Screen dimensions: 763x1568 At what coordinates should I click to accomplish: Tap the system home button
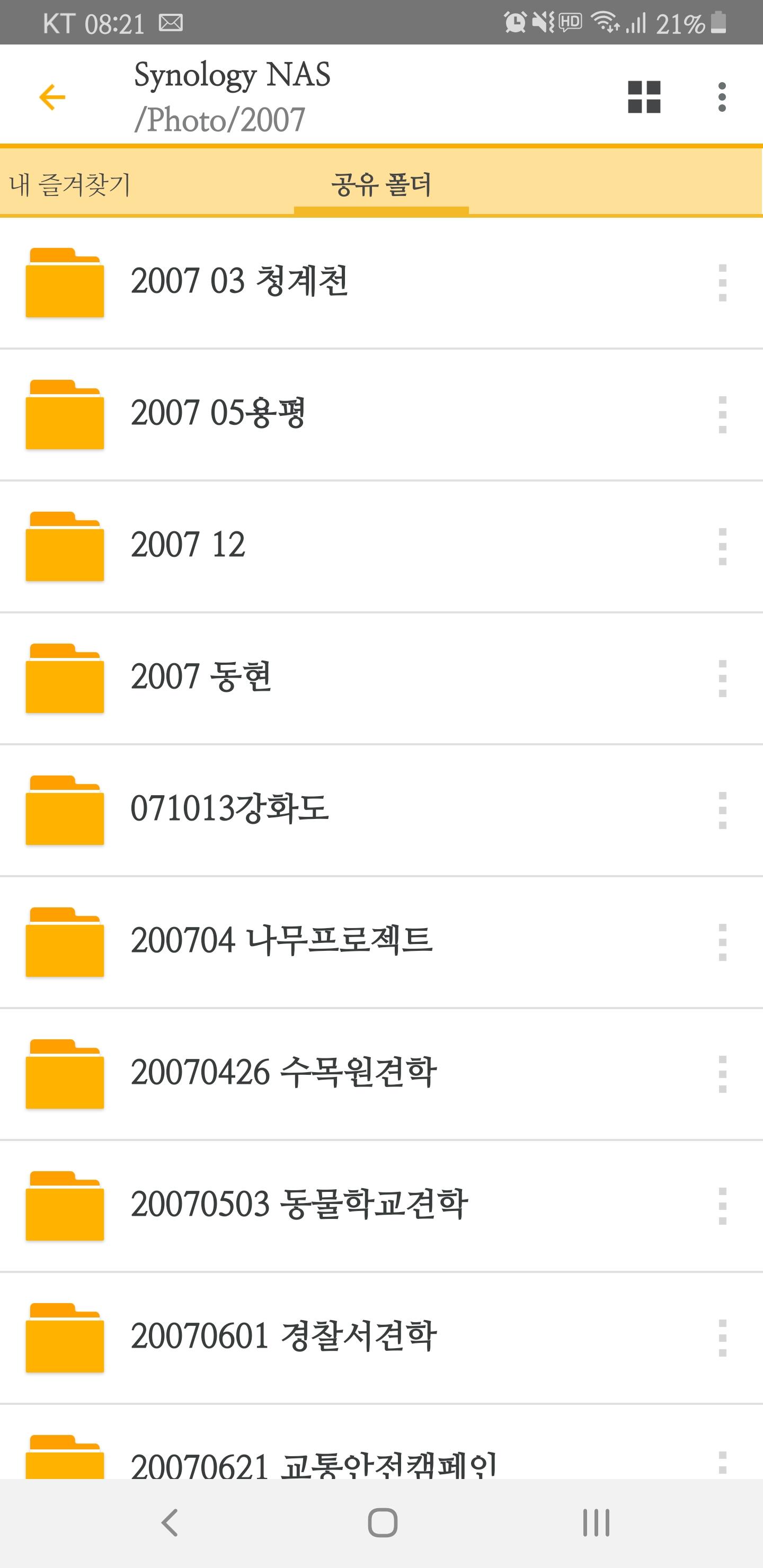(383, 1523)
